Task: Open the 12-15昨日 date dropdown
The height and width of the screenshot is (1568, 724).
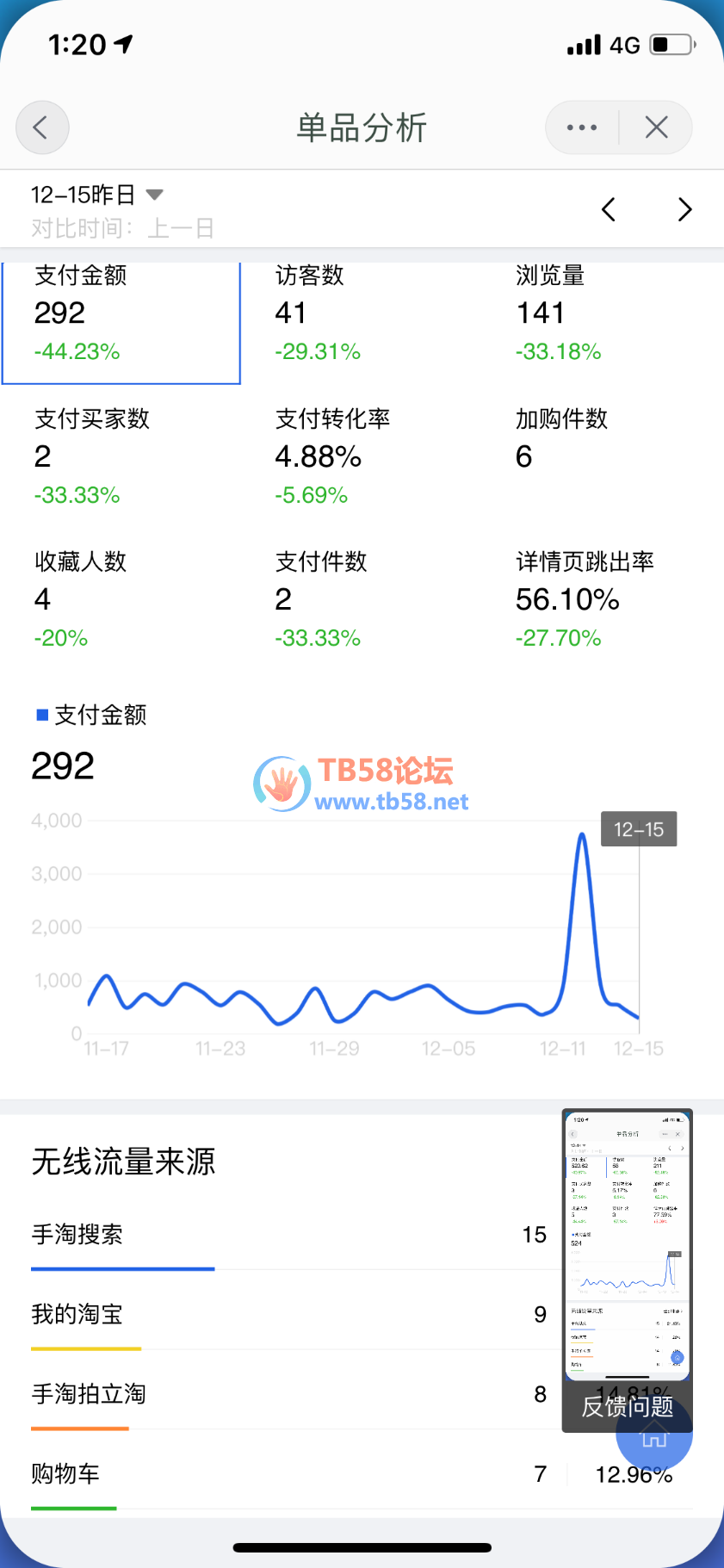Action: pyautogui.click(x=96, y=195)
